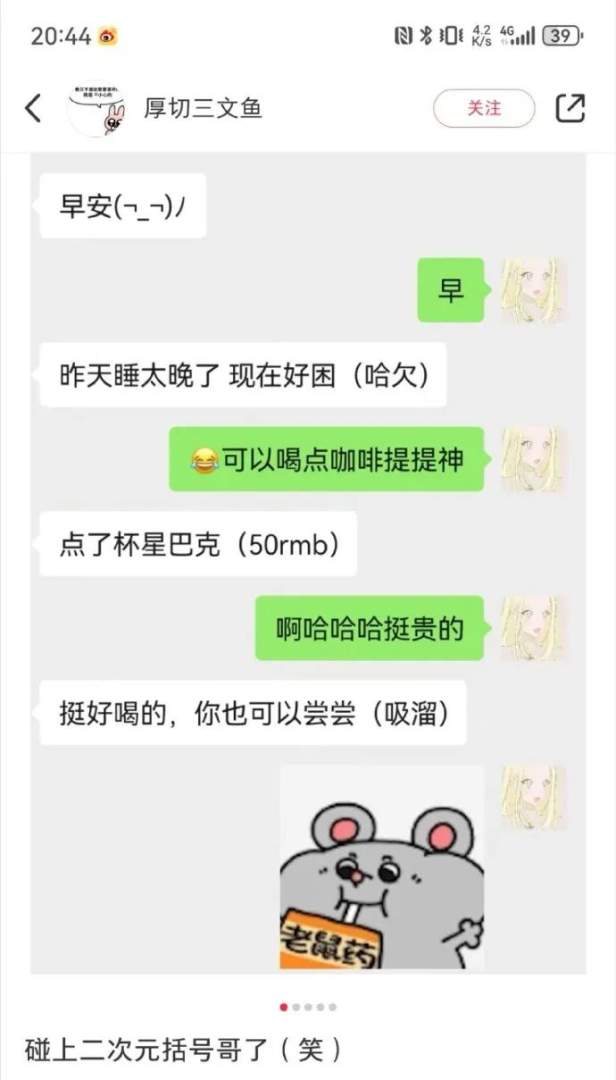The width and height of the screenshot is (616, 1080).
Task: Follow 厚切三文鱼 with the 关注 button
Action: click(483, 108)
